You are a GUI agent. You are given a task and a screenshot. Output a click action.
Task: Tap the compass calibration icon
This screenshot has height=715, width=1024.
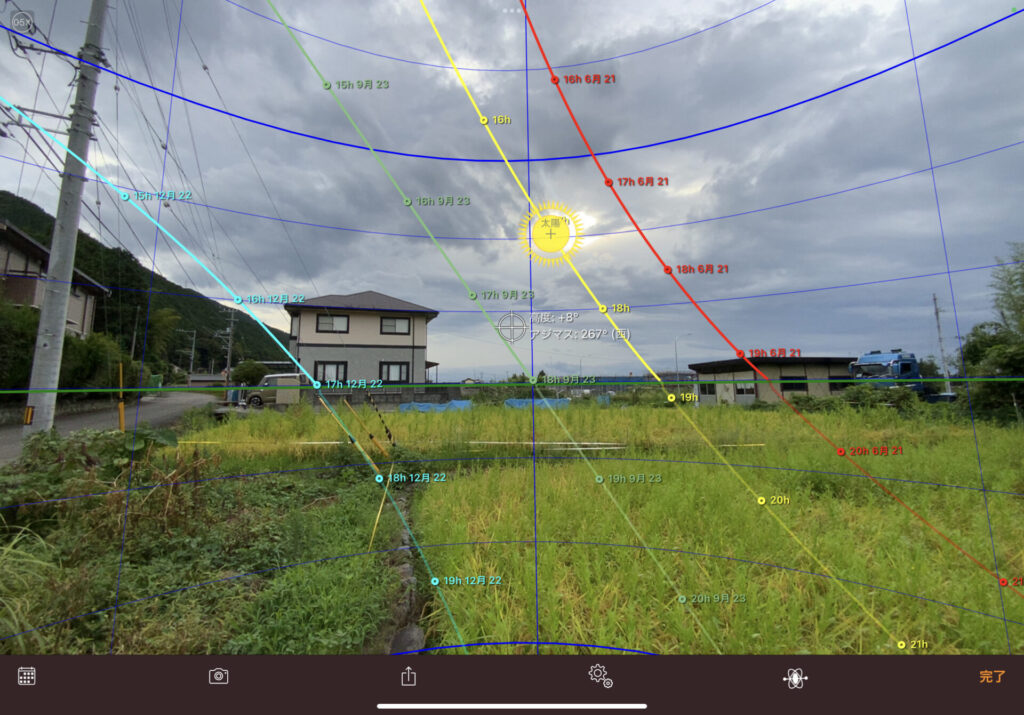(795, 678)
